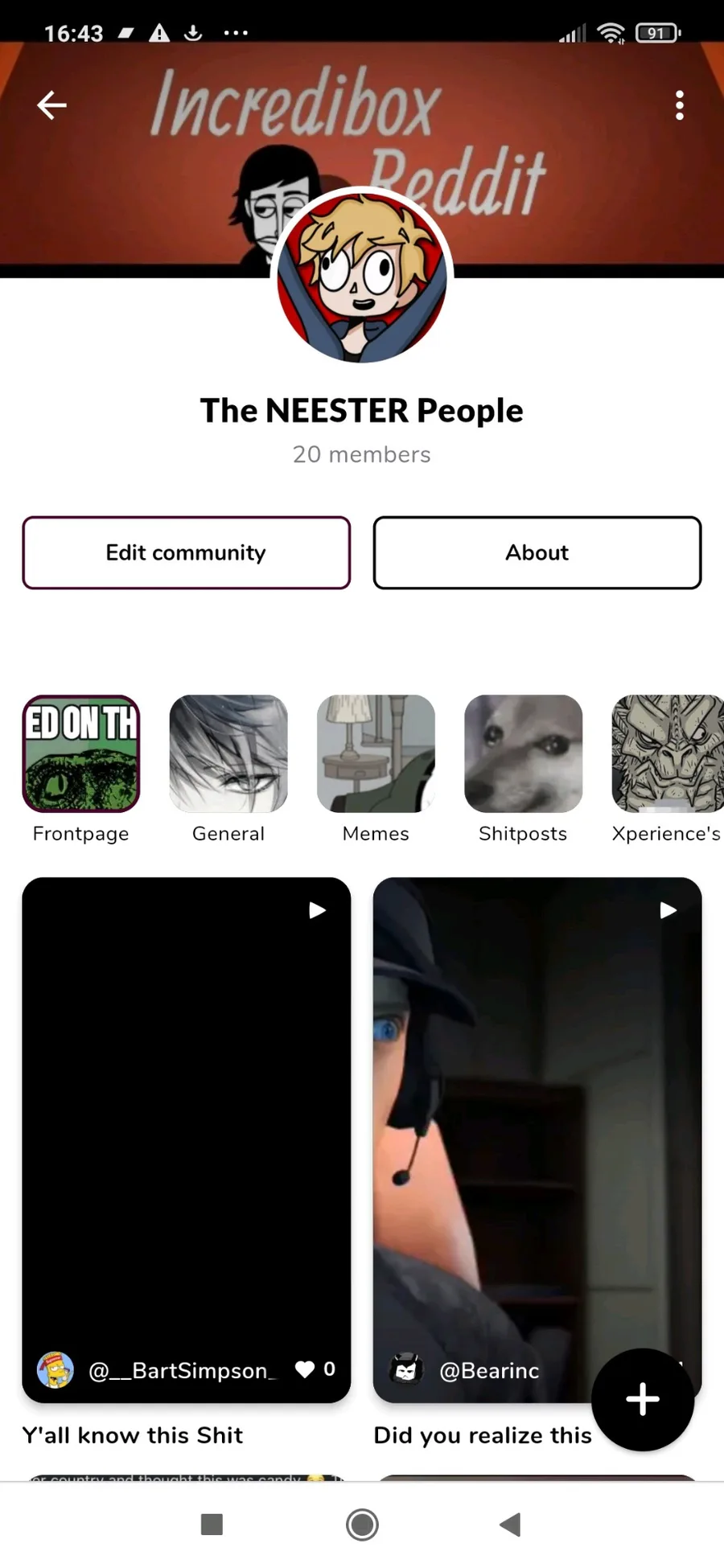View the community avatar picture
This screenshot has height=1568, width=724.
pos(362,277)
